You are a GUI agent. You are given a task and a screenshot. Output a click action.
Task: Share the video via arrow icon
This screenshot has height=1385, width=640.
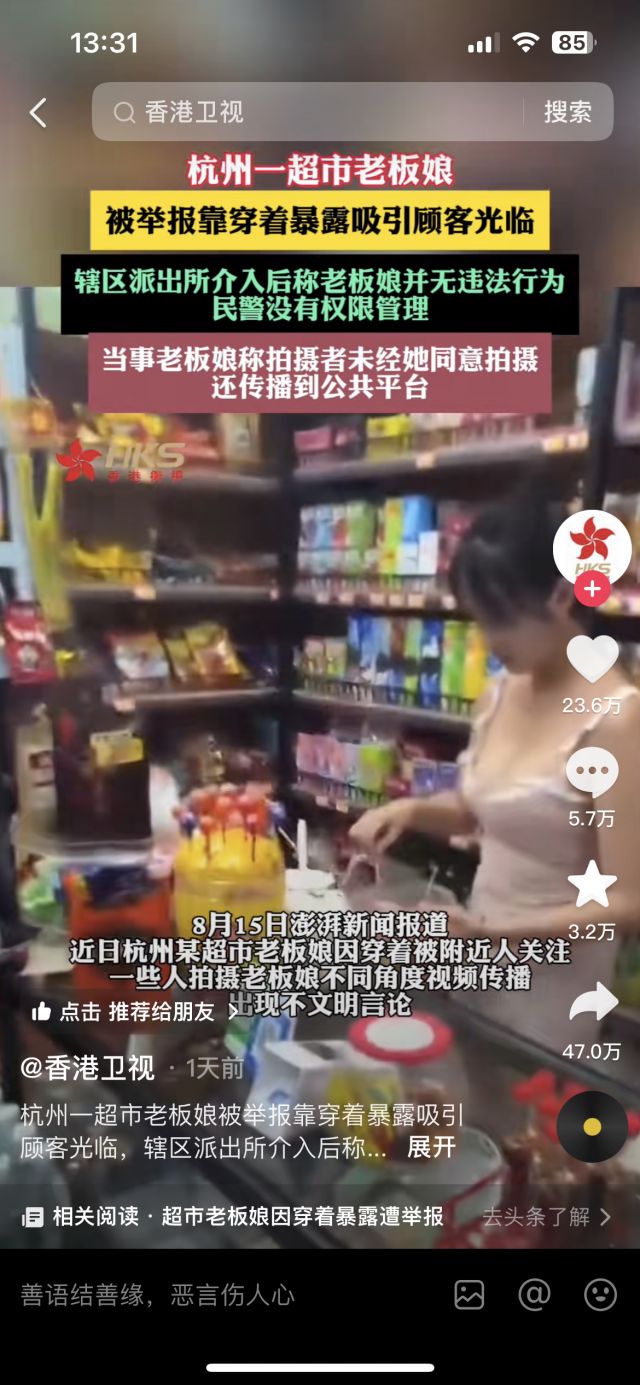coord(593,1003)
